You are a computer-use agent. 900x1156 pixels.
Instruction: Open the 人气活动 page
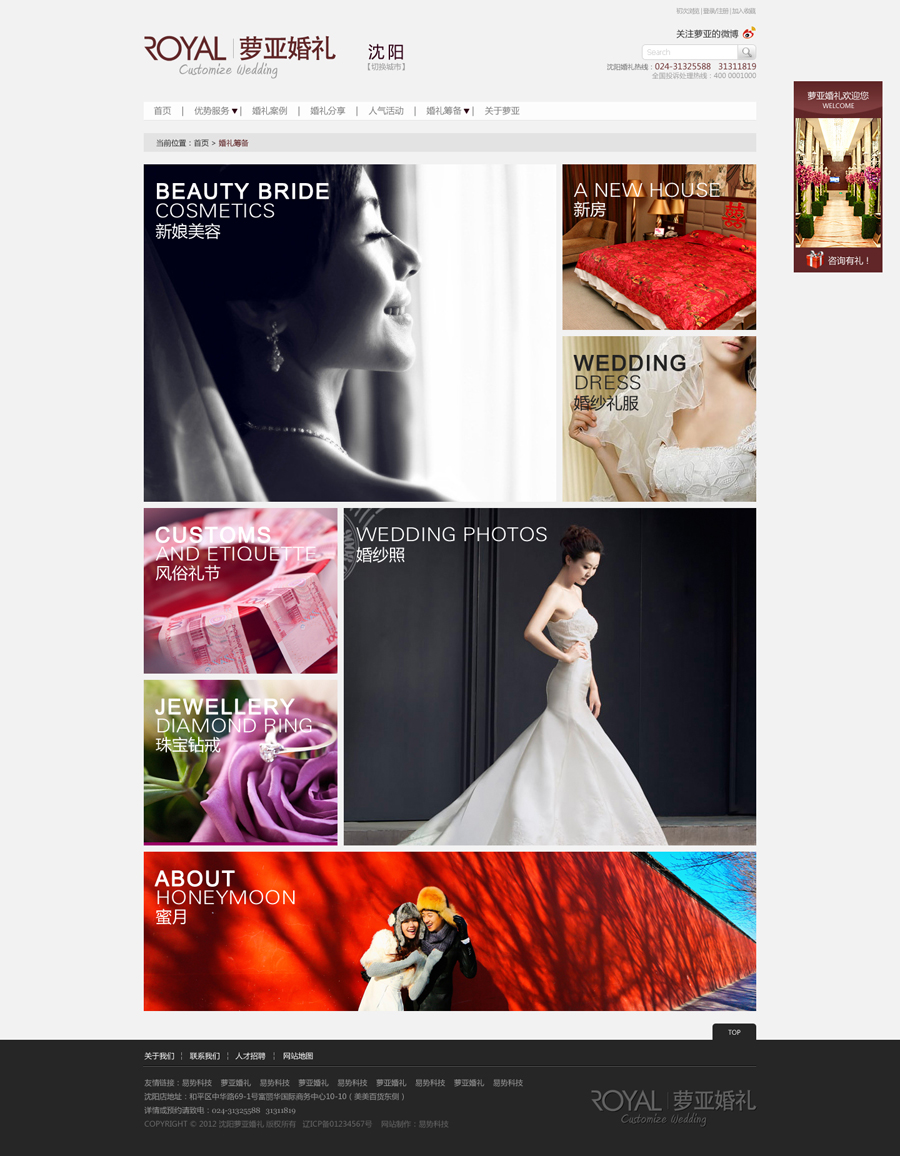pos(385,111)
